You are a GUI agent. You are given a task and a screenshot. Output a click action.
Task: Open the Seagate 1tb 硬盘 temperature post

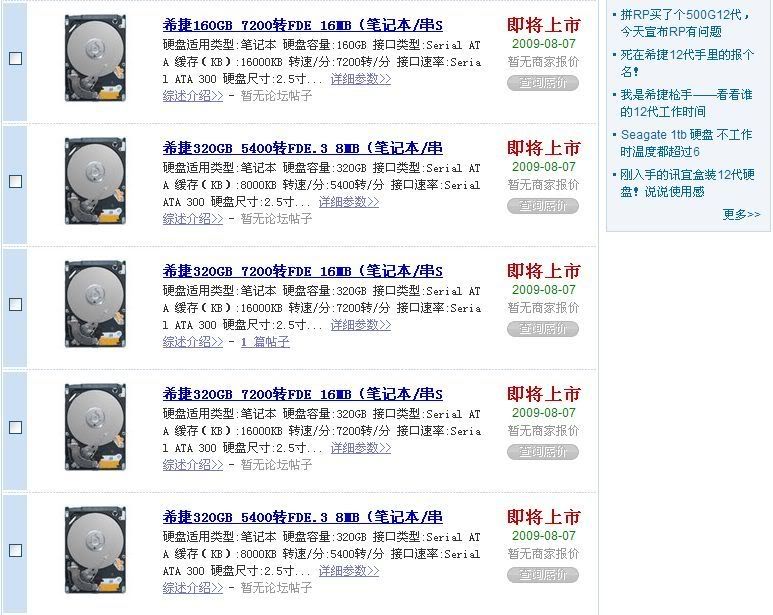[x=686, y=143]
